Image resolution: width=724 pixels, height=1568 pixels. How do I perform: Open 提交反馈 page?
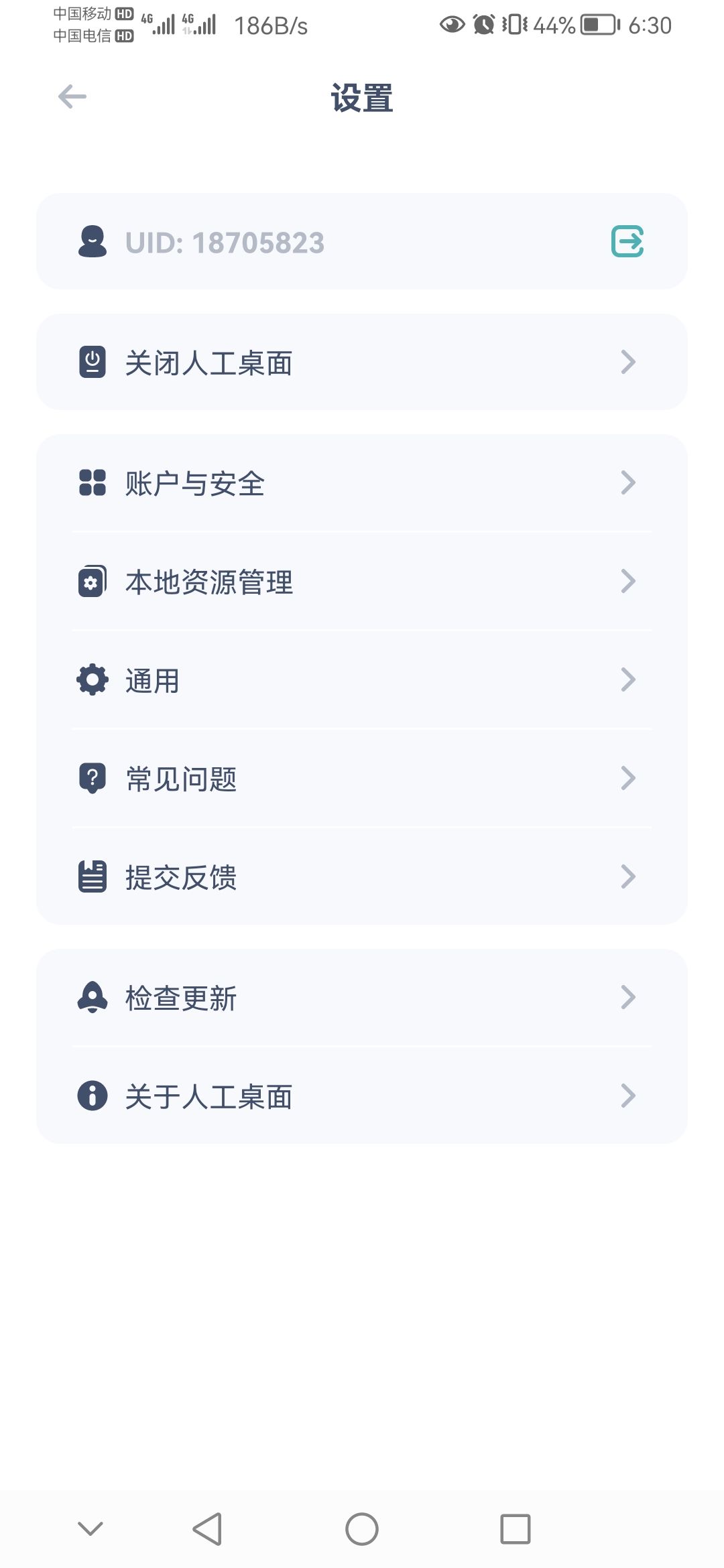tap(362, 876)
